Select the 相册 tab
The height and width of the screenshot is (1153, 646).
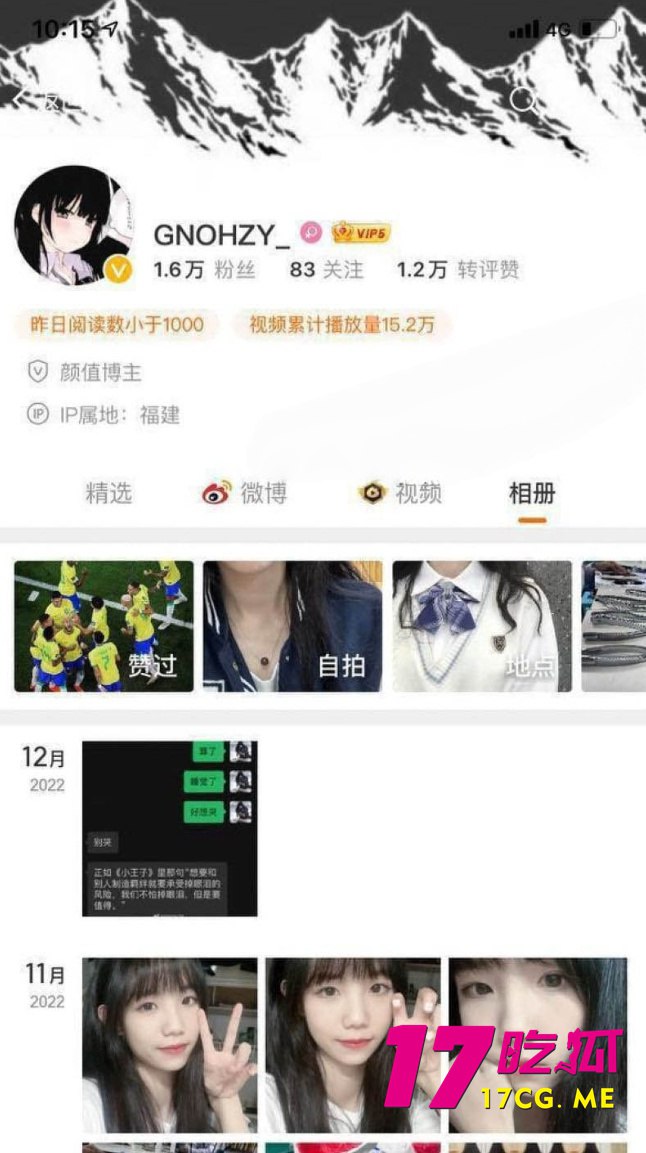531,493
